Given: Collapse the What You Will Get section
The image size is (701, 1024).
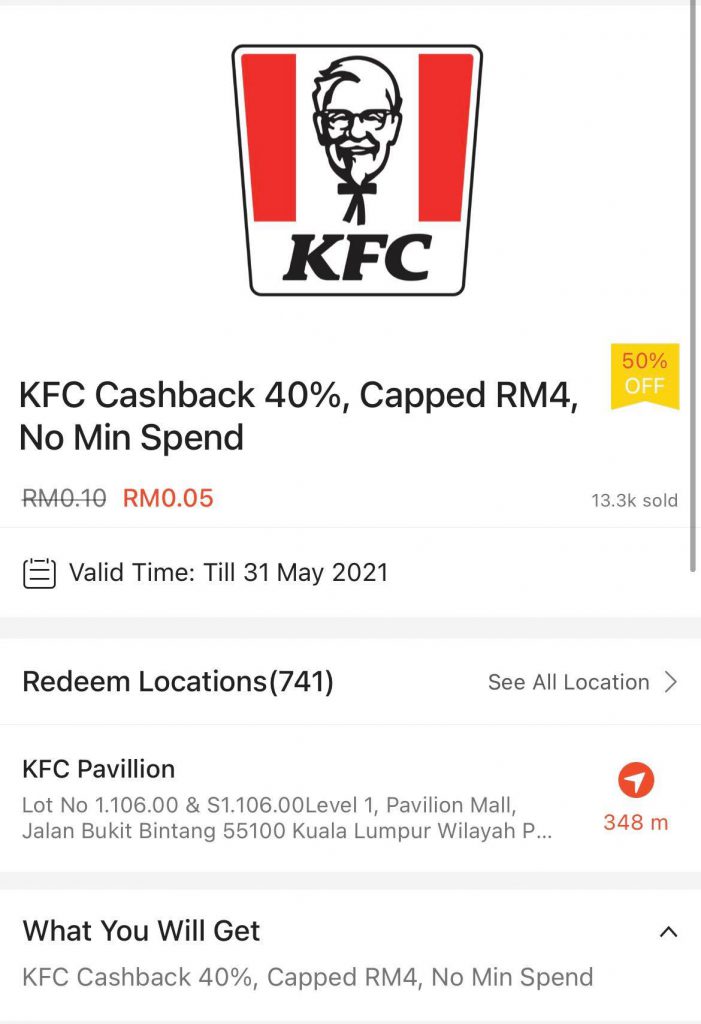Looking at the screenshot, I should coord(668,932).
